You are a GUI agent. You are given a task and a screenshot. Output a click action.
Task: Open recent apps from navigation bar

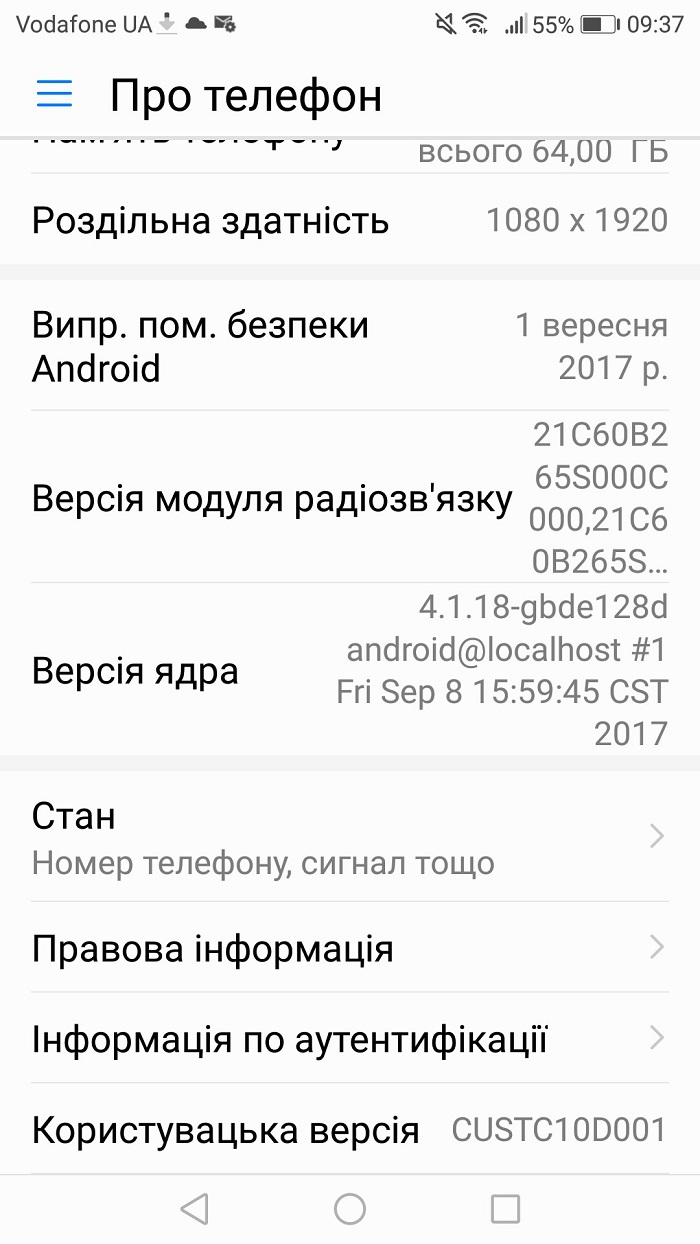point(505,1209)
